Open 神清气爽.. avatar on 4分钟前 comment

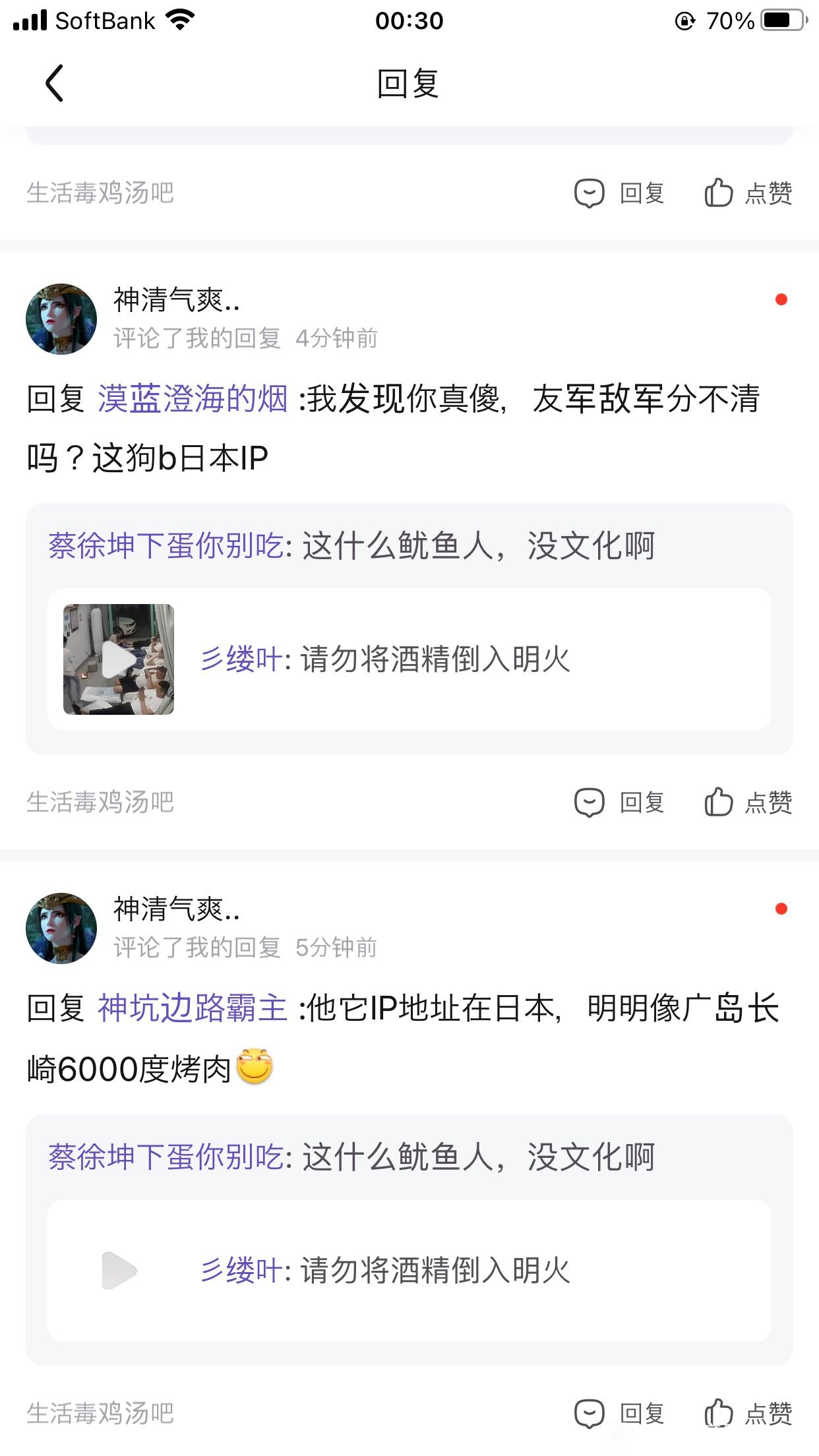coord(61,319)
